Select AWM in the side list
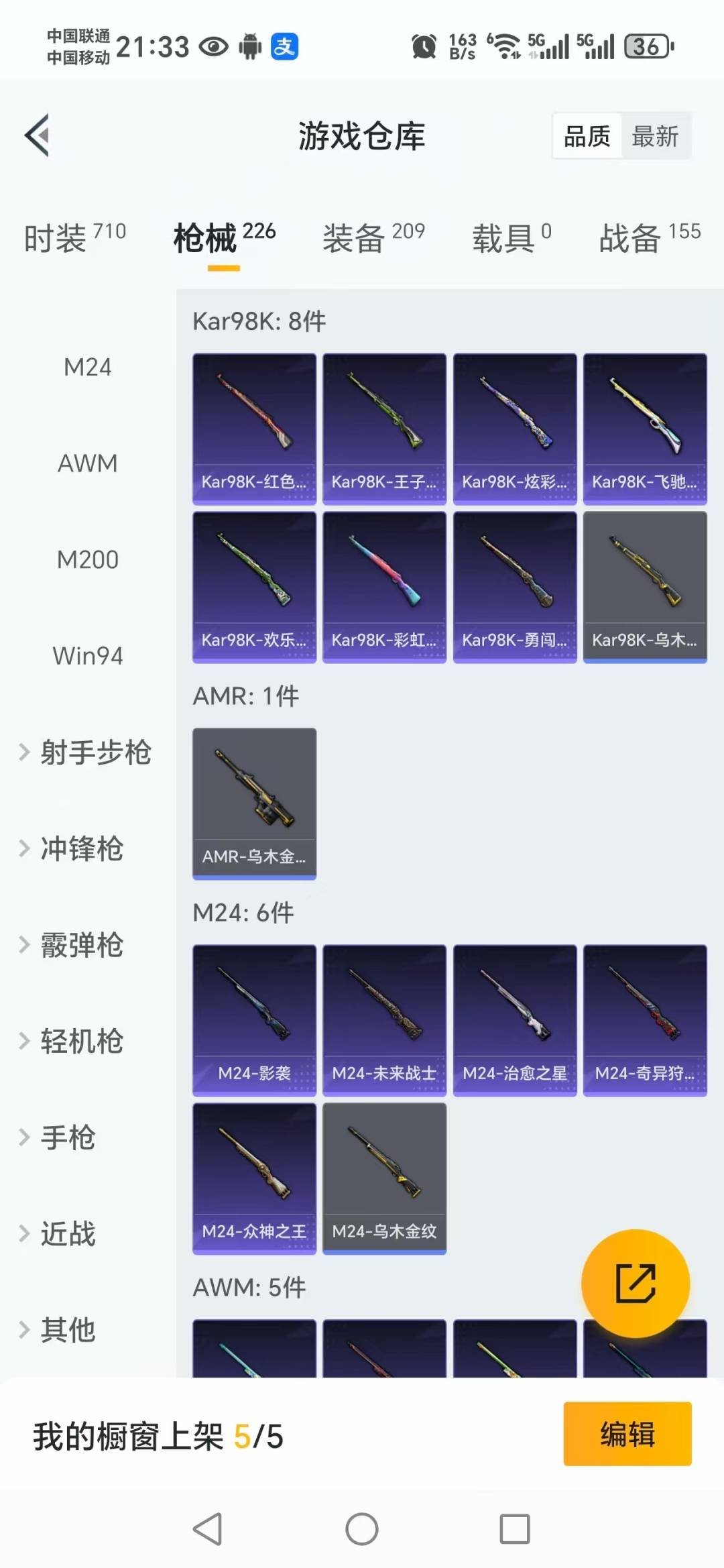The image size is (724, 1568). [88, 463]
